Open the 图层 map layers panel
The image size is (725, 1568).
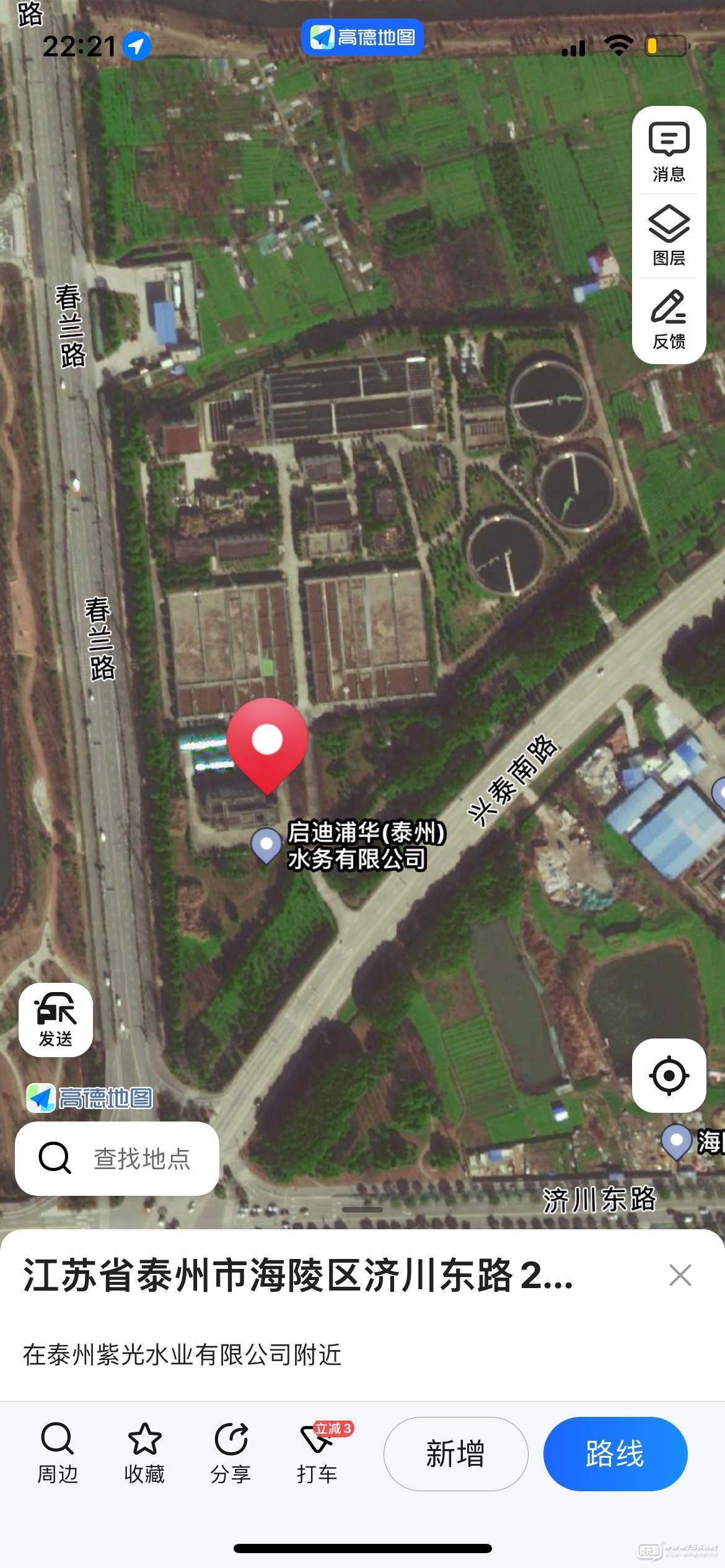coord(669,236)
